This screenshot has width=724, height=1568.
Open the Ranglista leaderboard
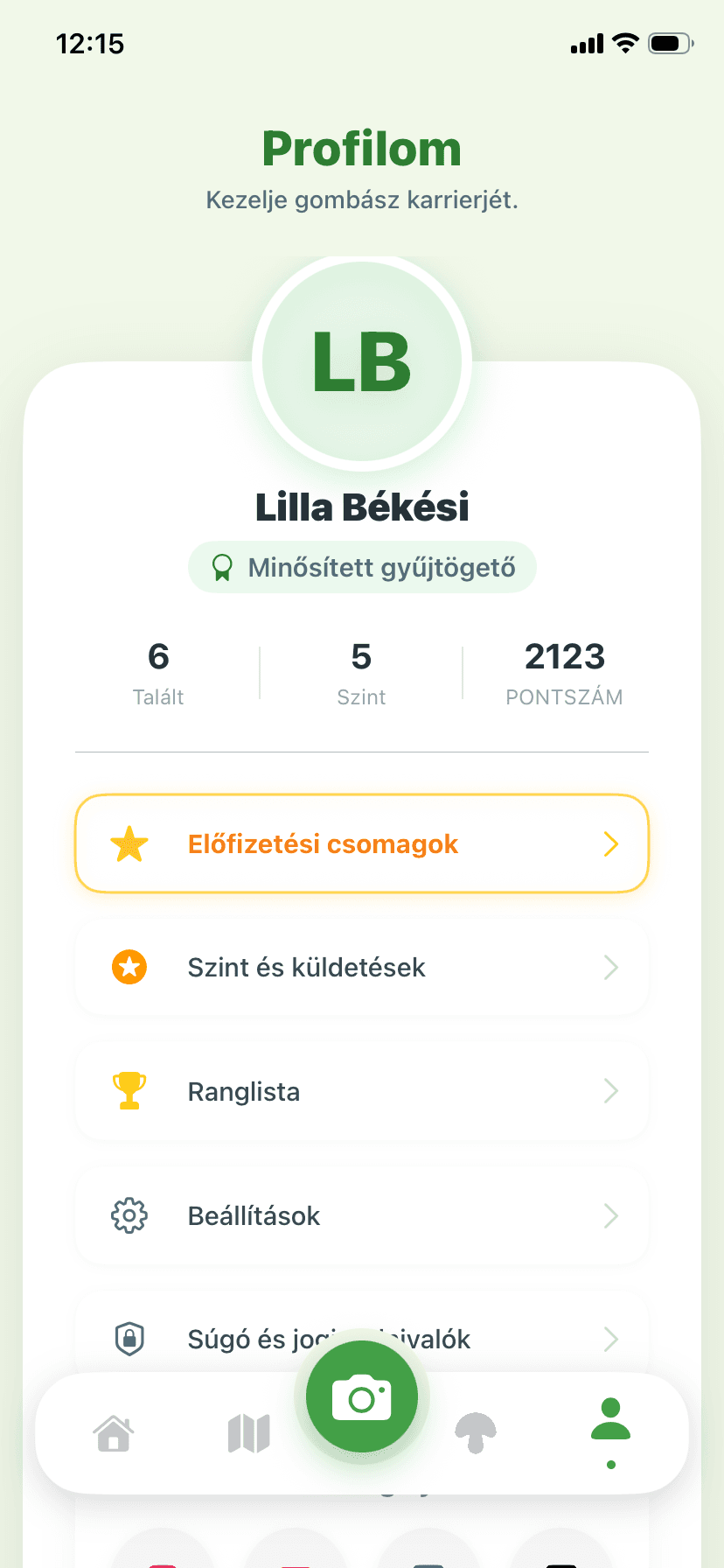click(x=362, y=1091)
